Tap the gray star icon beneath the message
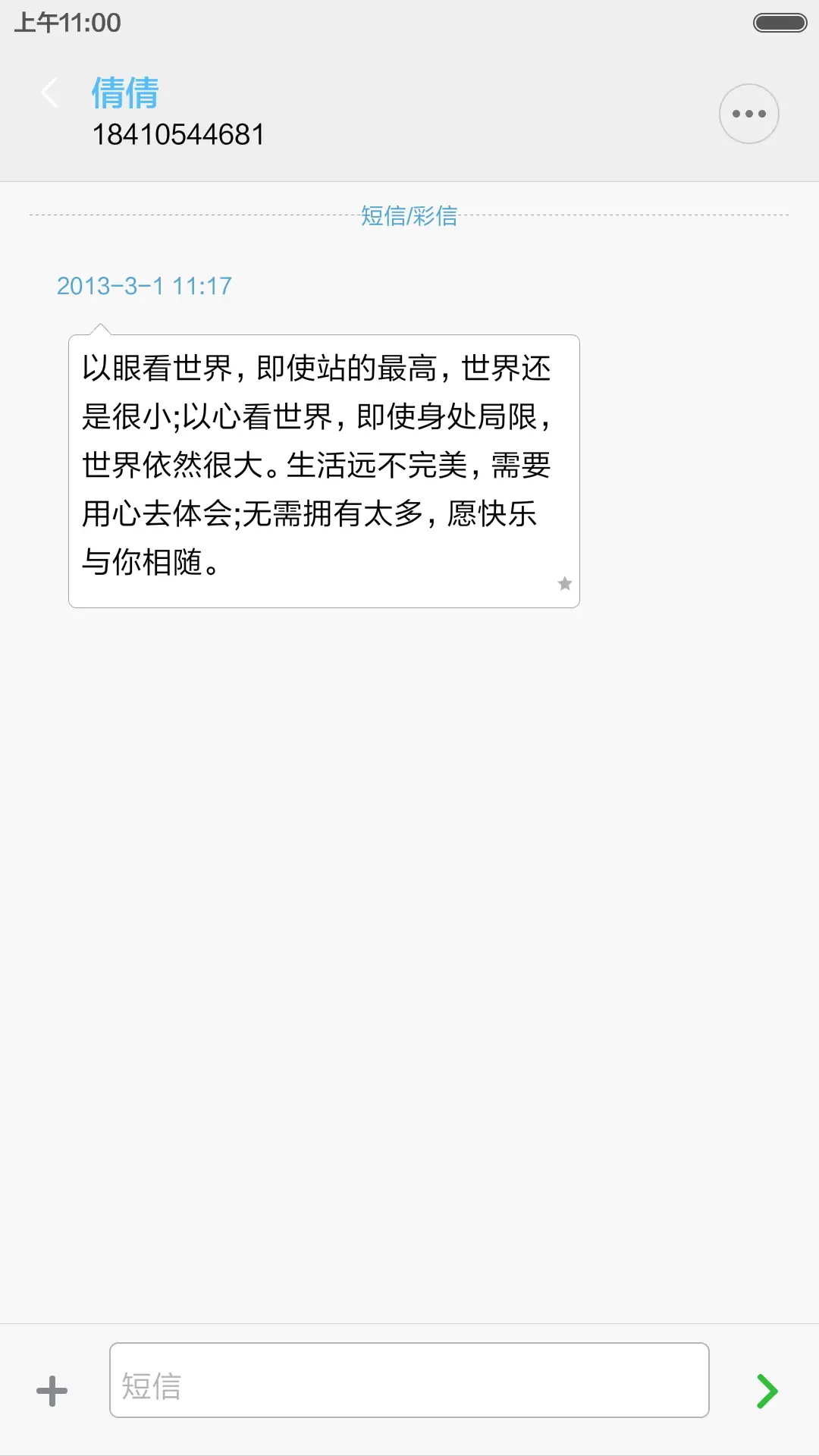Screen dimensions: 819x1456 [564, 583]
